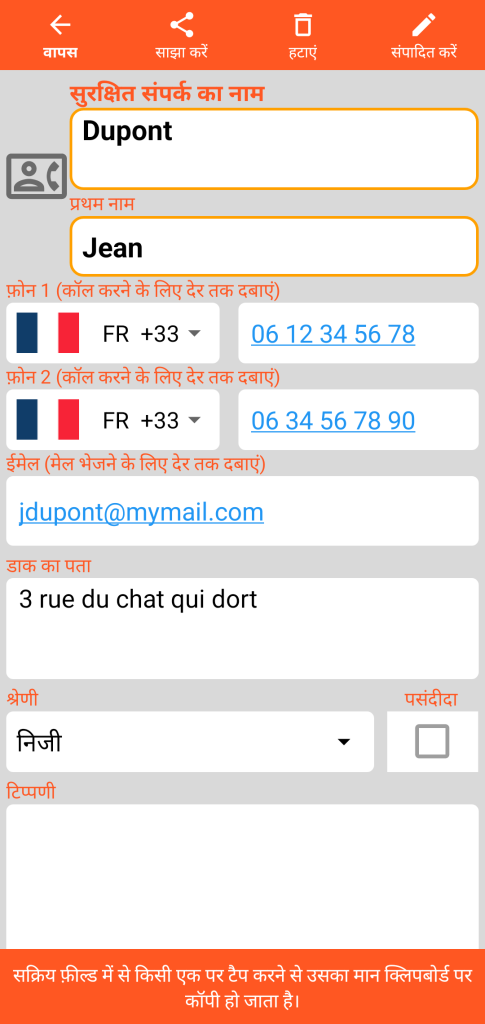Copy the name field Dupont
The width and height of the screenshot is (485, 1024).
point(274,149)
